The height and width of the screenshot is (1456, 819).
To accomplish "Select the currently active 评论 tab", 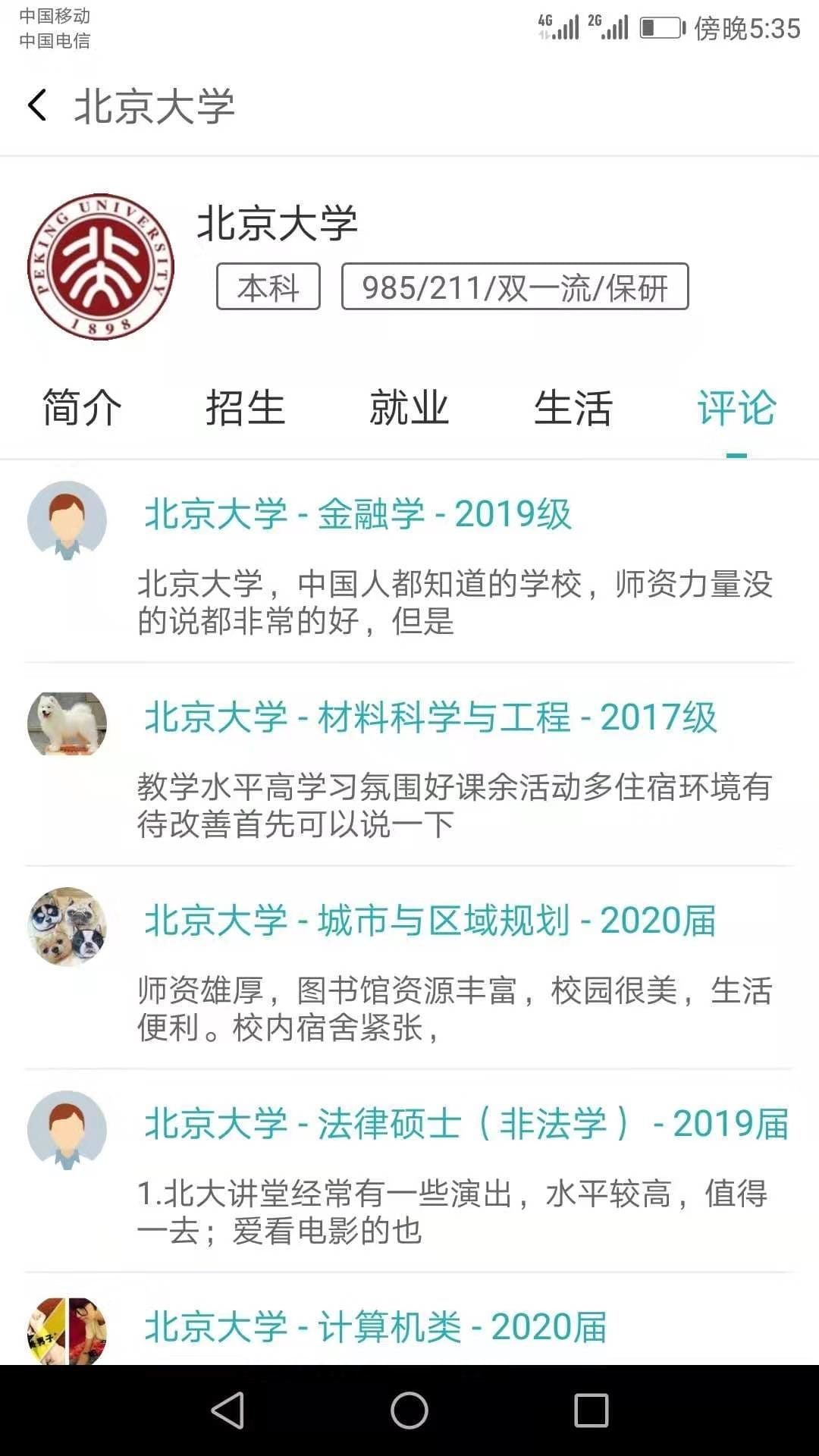I will pyautogui.click(x=736, y=408).
